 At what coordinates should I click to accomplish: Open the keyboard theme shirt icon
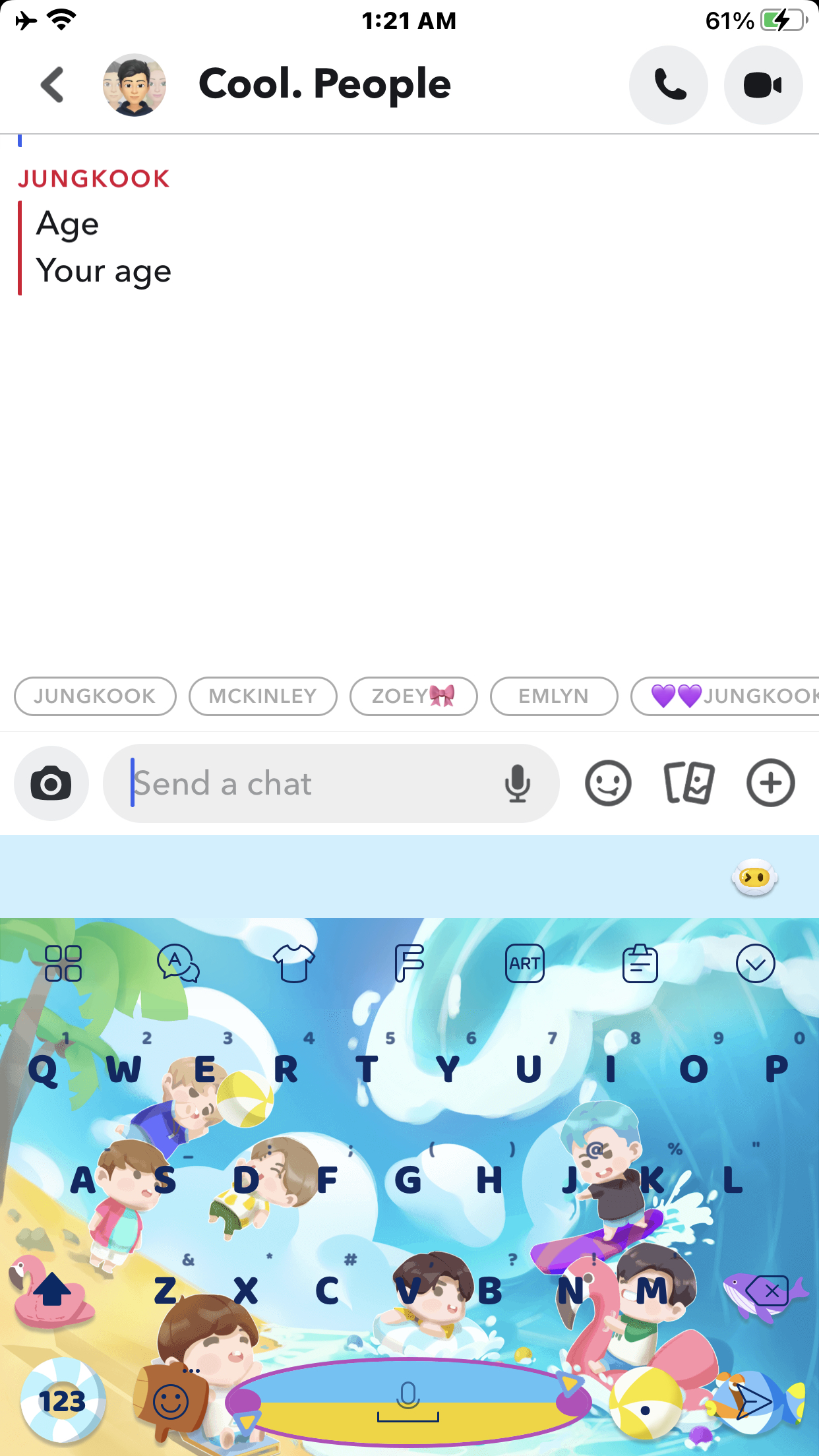(x=293, y=963)
